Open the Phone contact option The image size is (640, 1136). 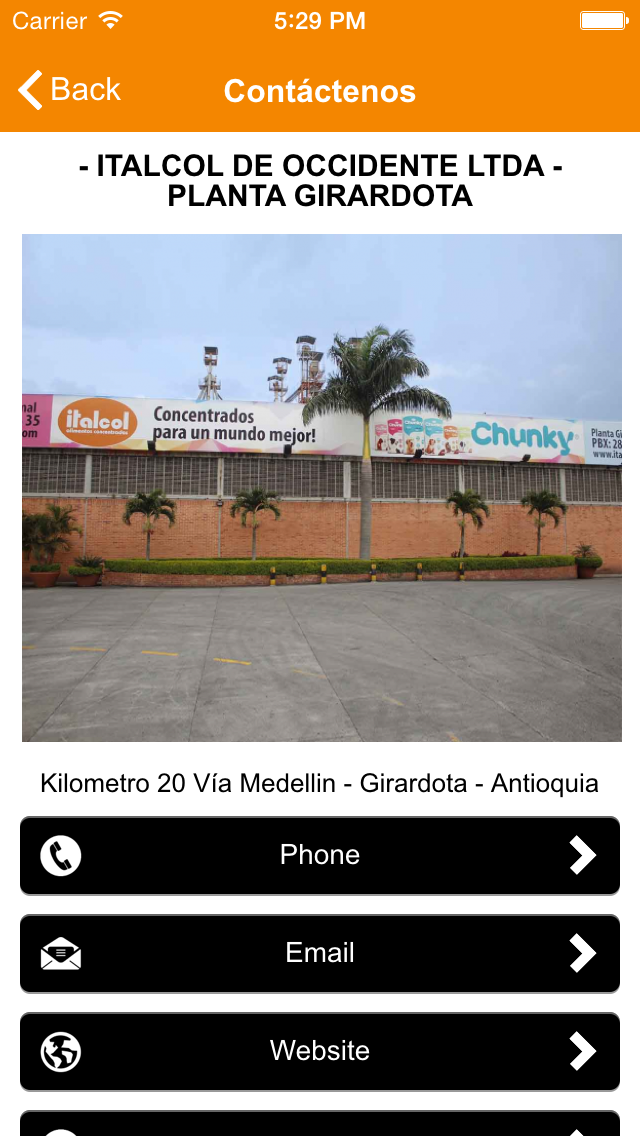320,855
